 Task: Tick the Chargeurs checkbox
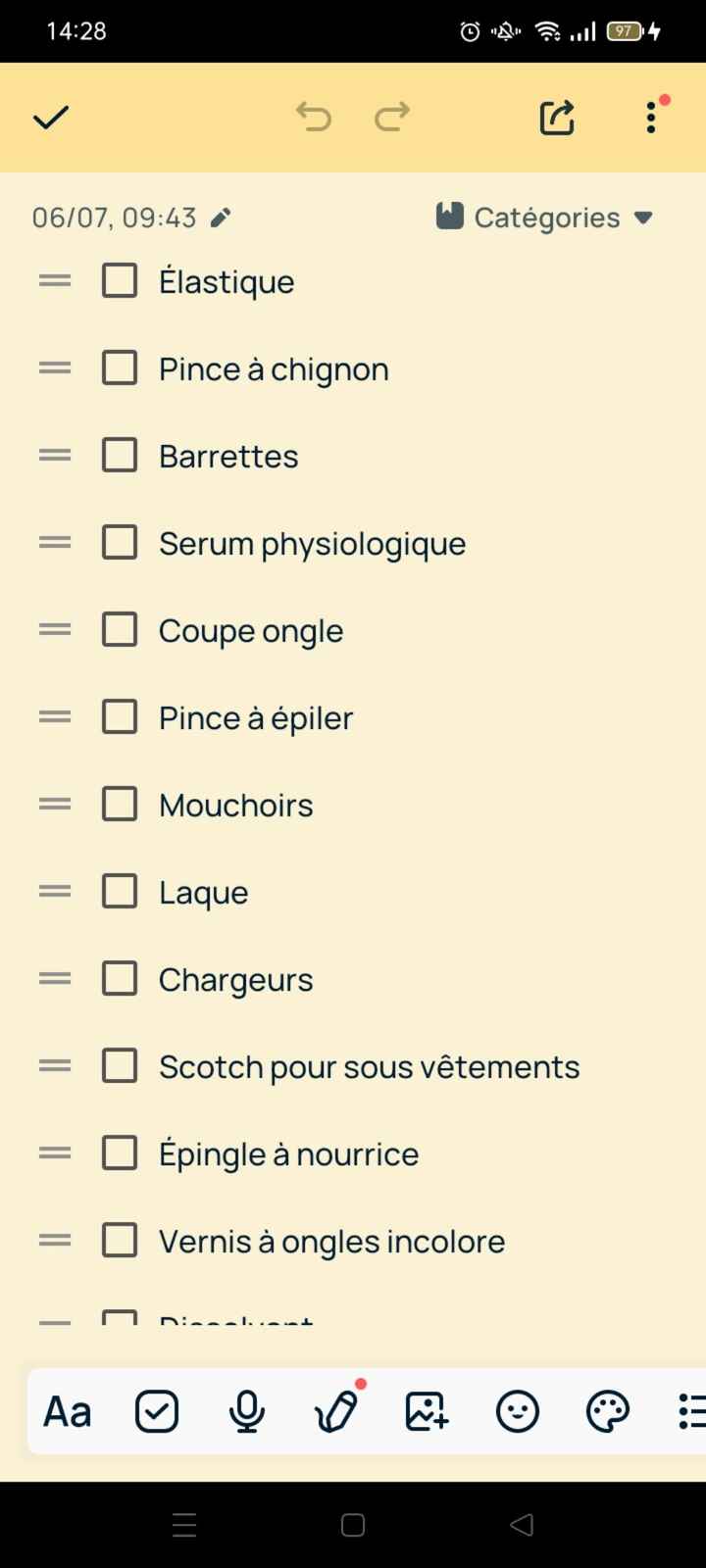119,978
